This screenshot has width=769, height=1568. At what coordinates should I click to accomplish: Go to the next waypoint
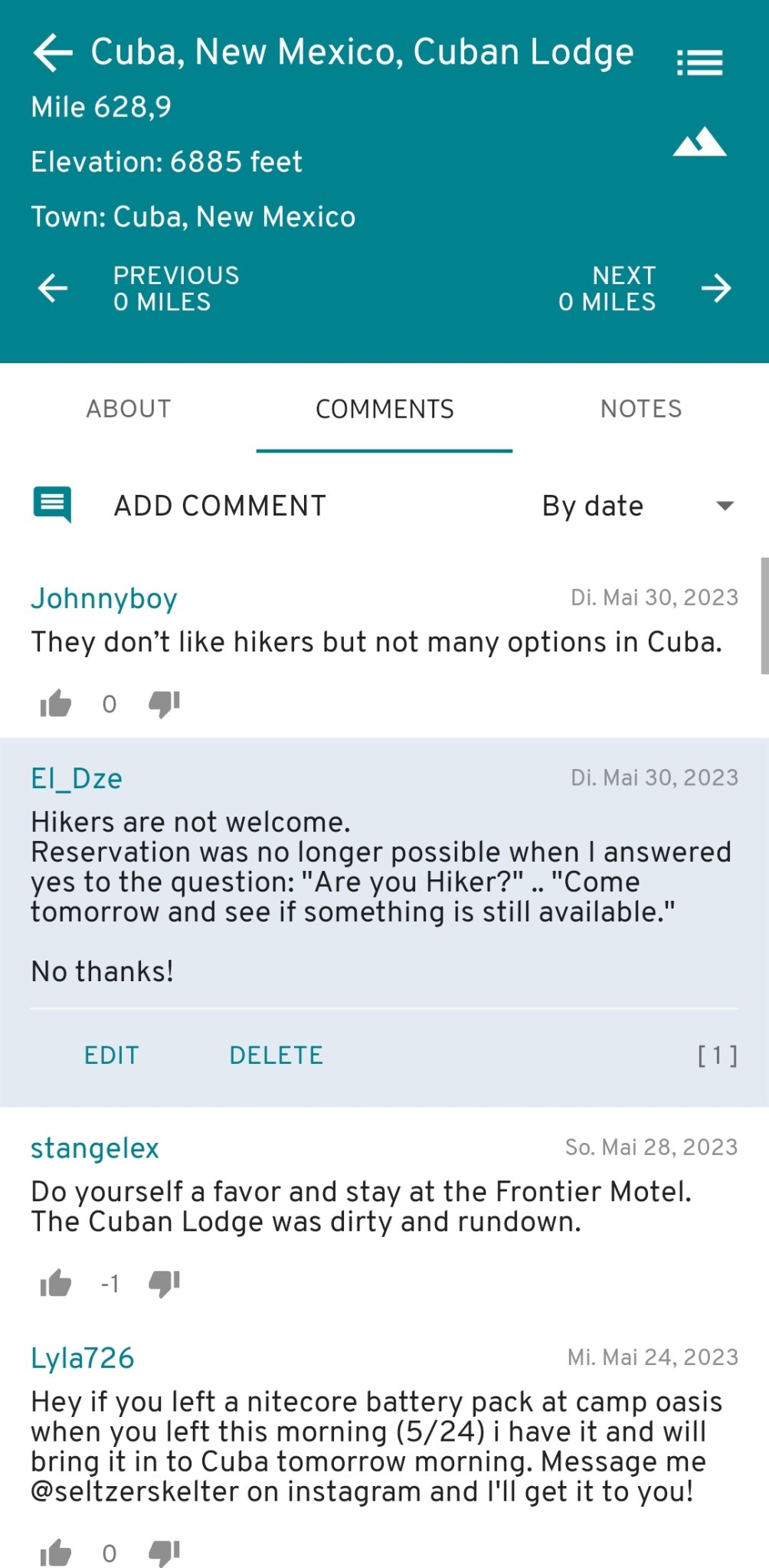coord(715,289)
